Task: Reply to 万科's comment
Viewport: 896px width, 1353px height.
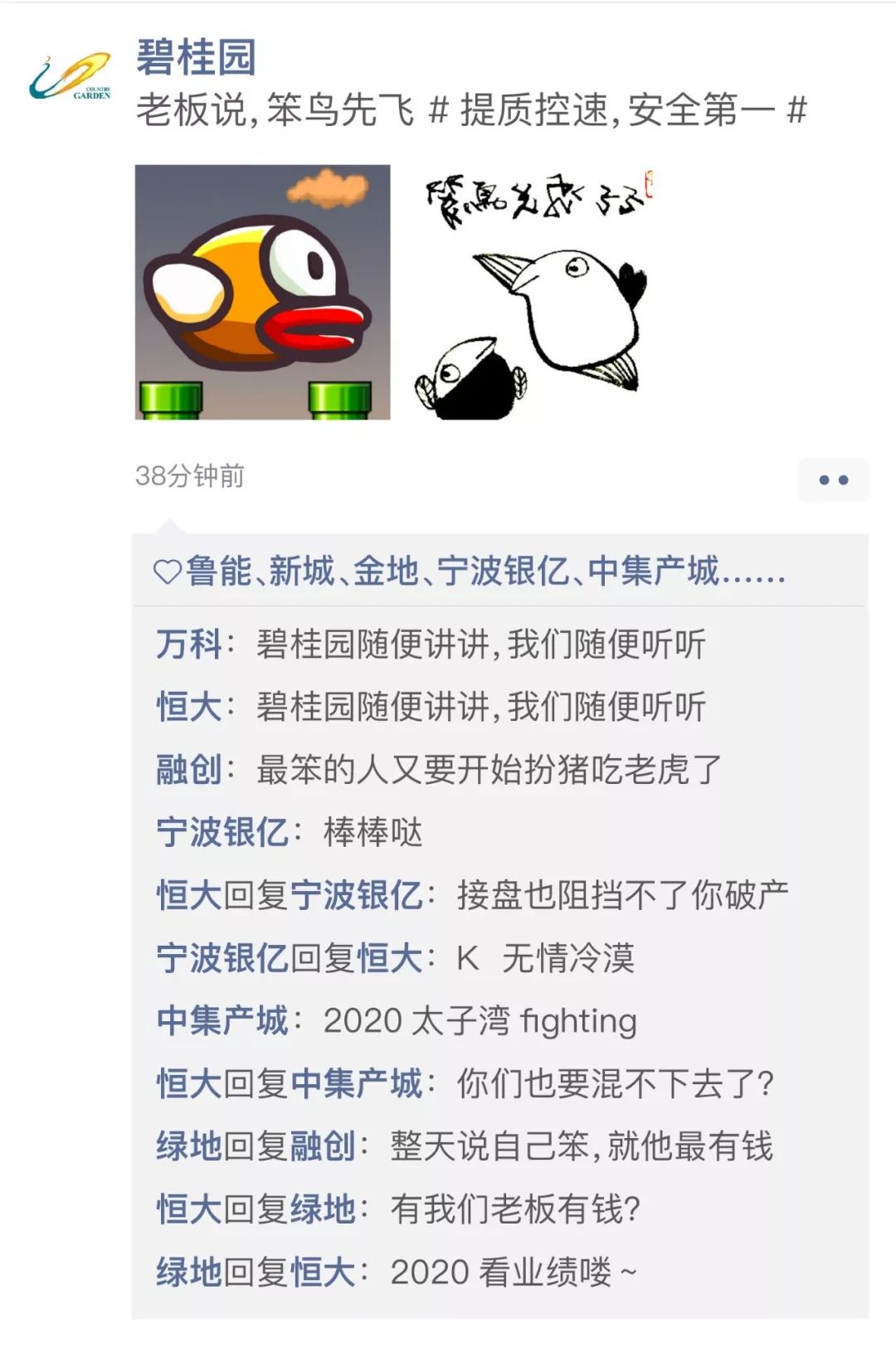Action: (481, 645)
